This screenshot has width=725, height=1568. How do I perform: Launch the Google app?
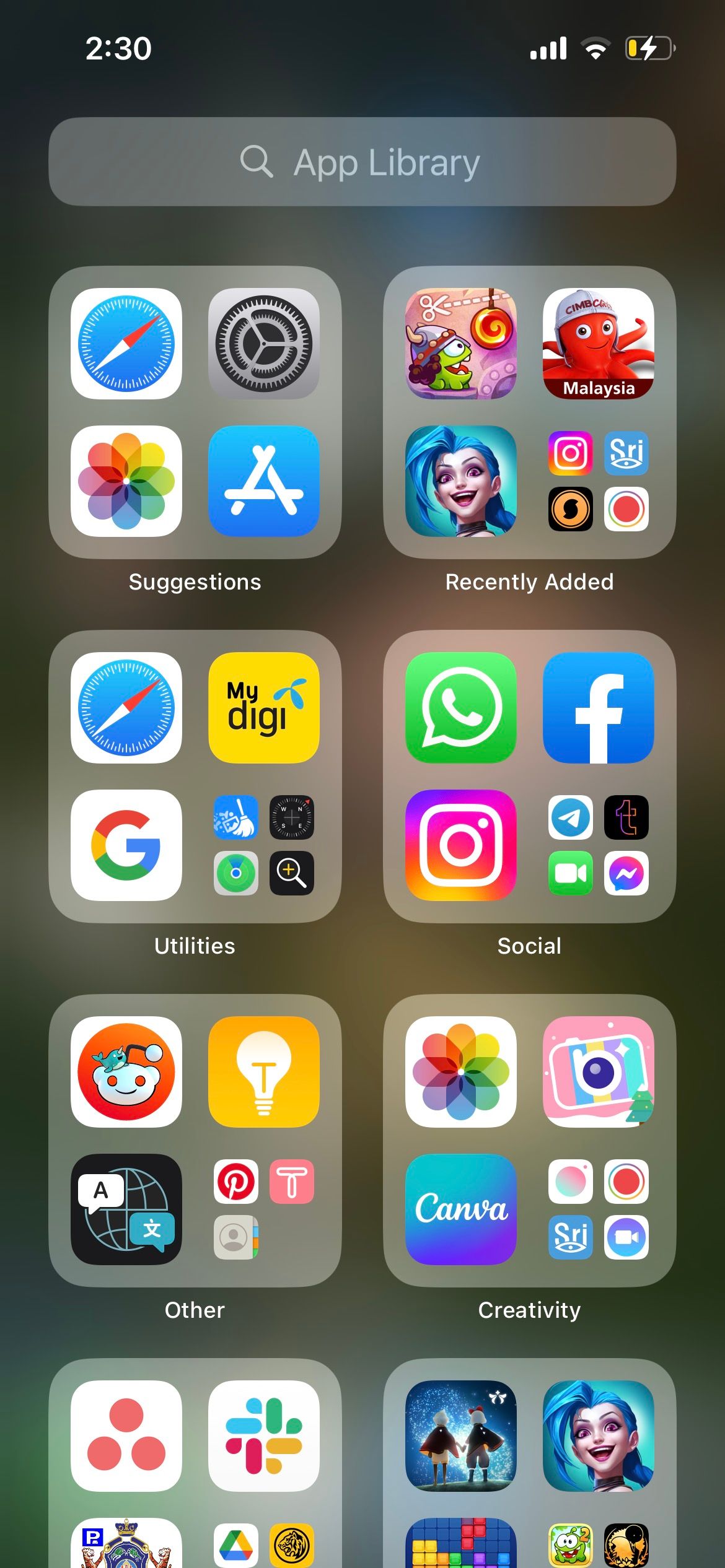[126, 845]
